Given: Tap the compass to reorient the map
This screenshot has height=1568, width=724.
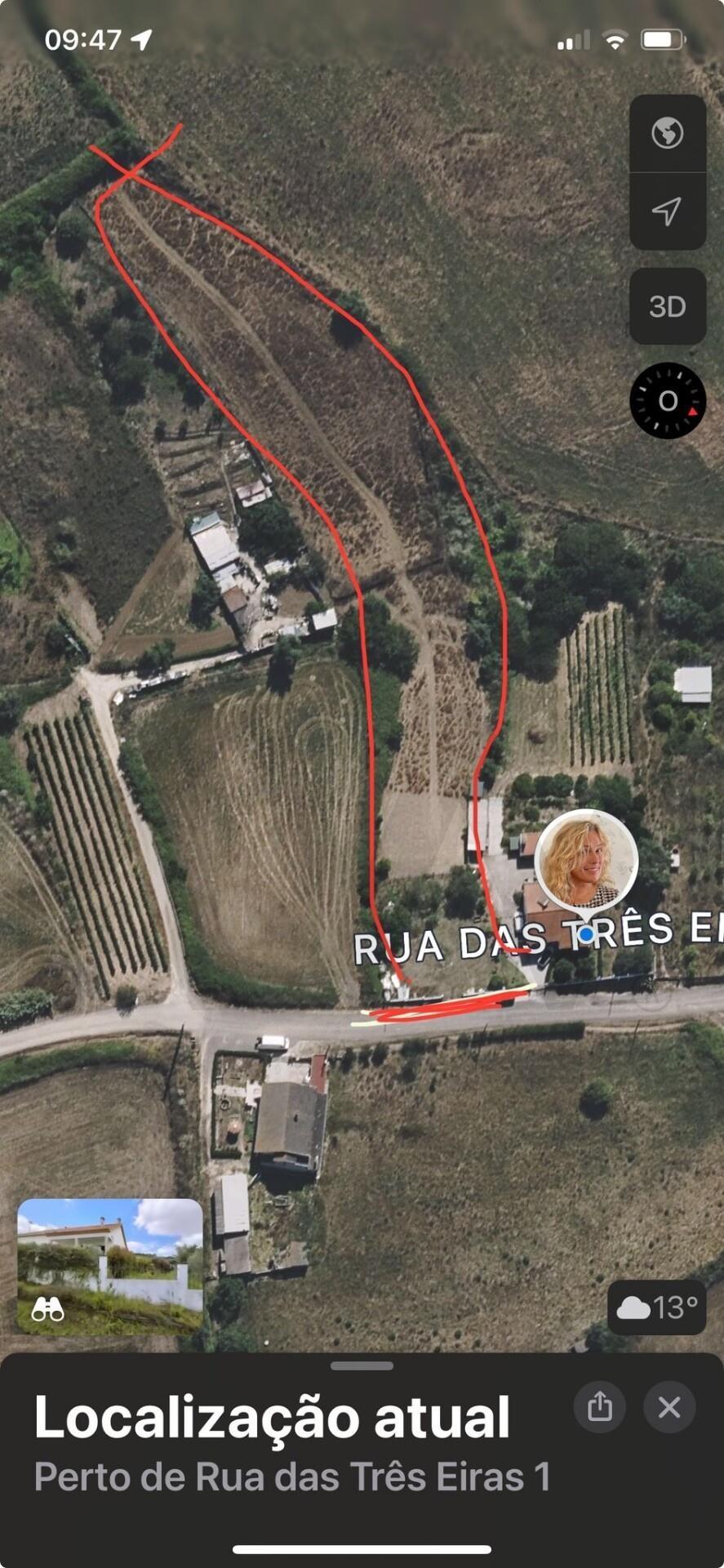Looking at the screenshot, I should 667,400.
